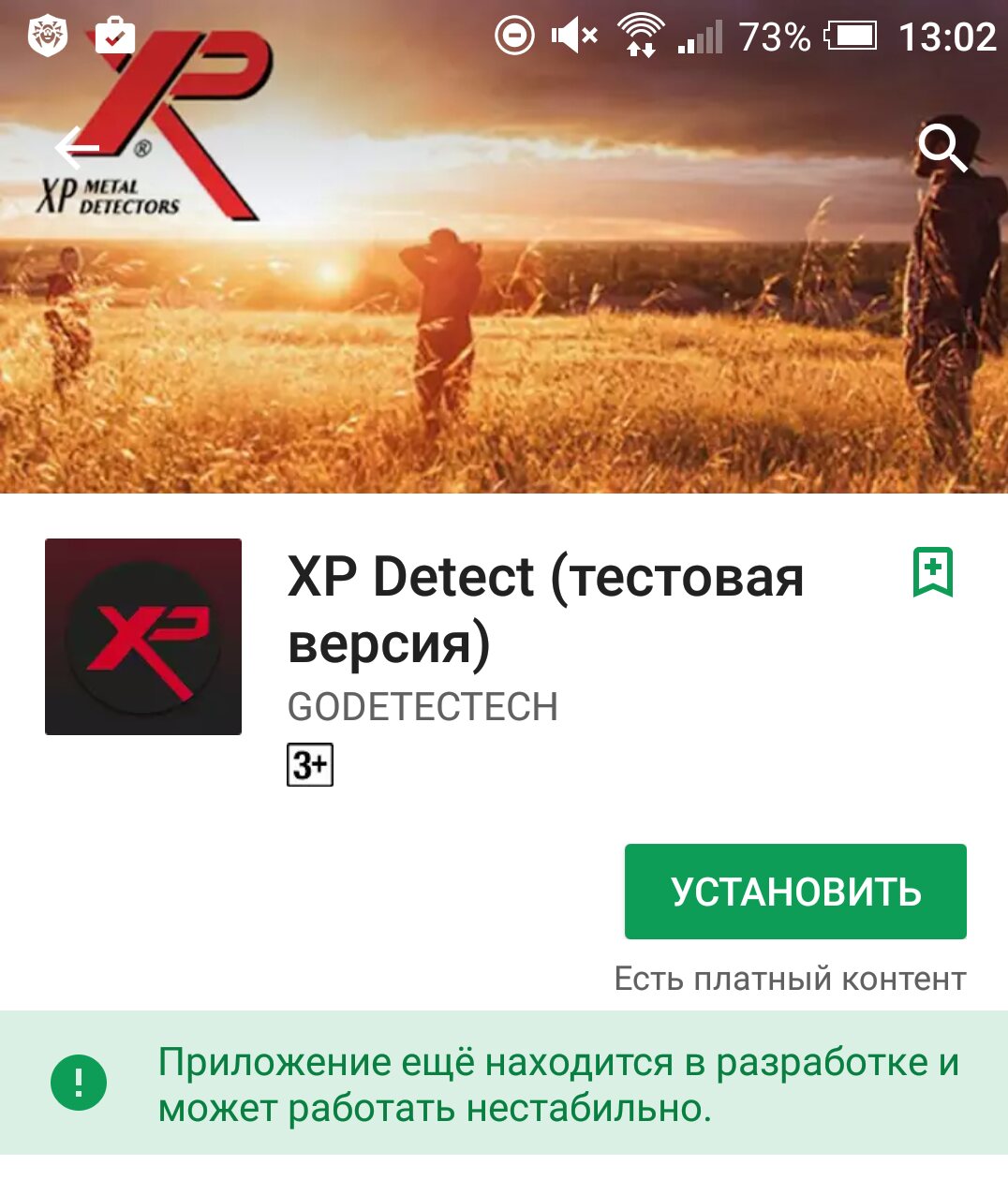
Task: Tap the green УСТАНОВИТЬ button
Action: (x=795, y=892)
